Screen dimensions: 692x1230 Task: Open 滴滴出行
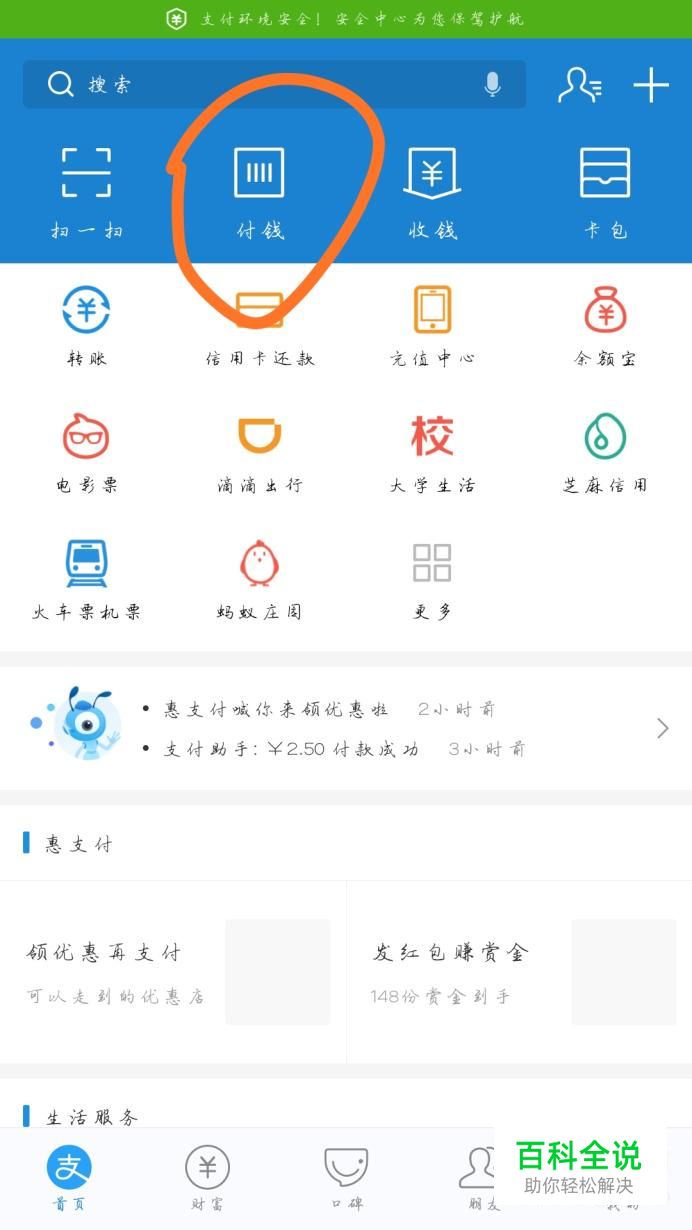(260, 452)
